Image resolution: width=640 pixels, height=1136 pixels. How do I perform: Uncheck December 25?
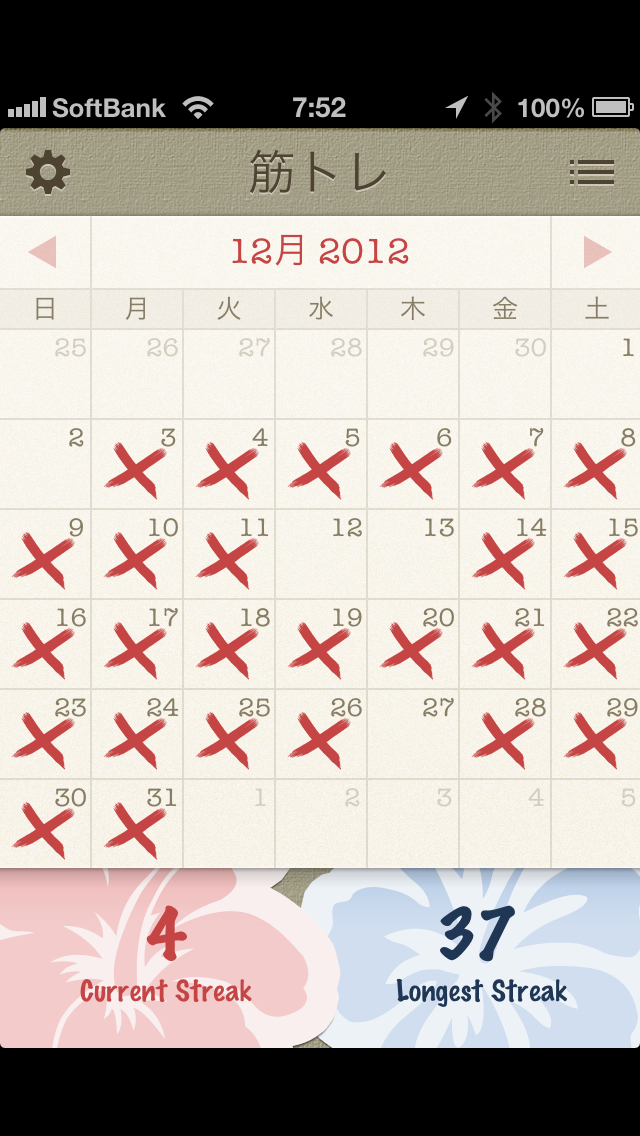(x=229, y=734)
